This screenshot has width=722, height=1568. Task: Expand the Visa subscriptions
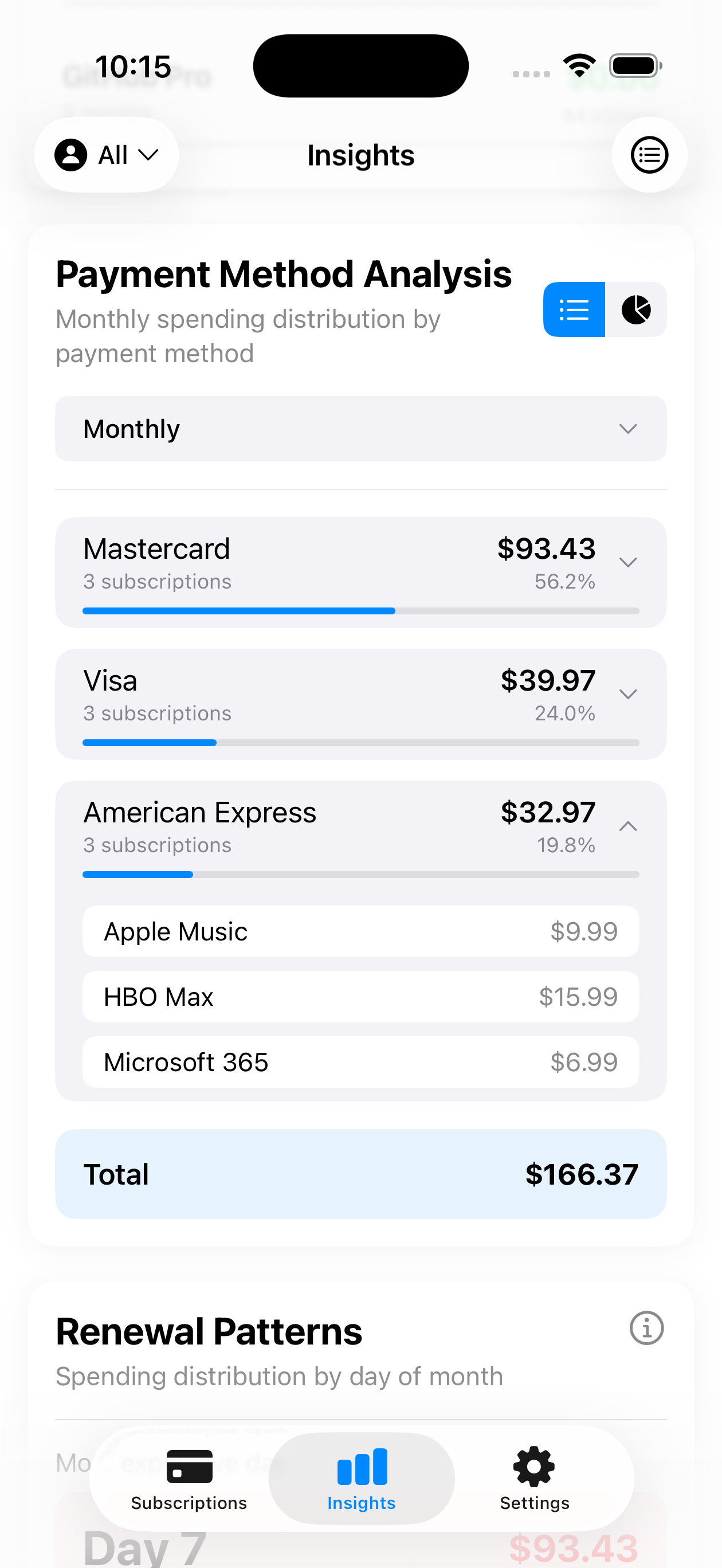click(x=627, y=694)
